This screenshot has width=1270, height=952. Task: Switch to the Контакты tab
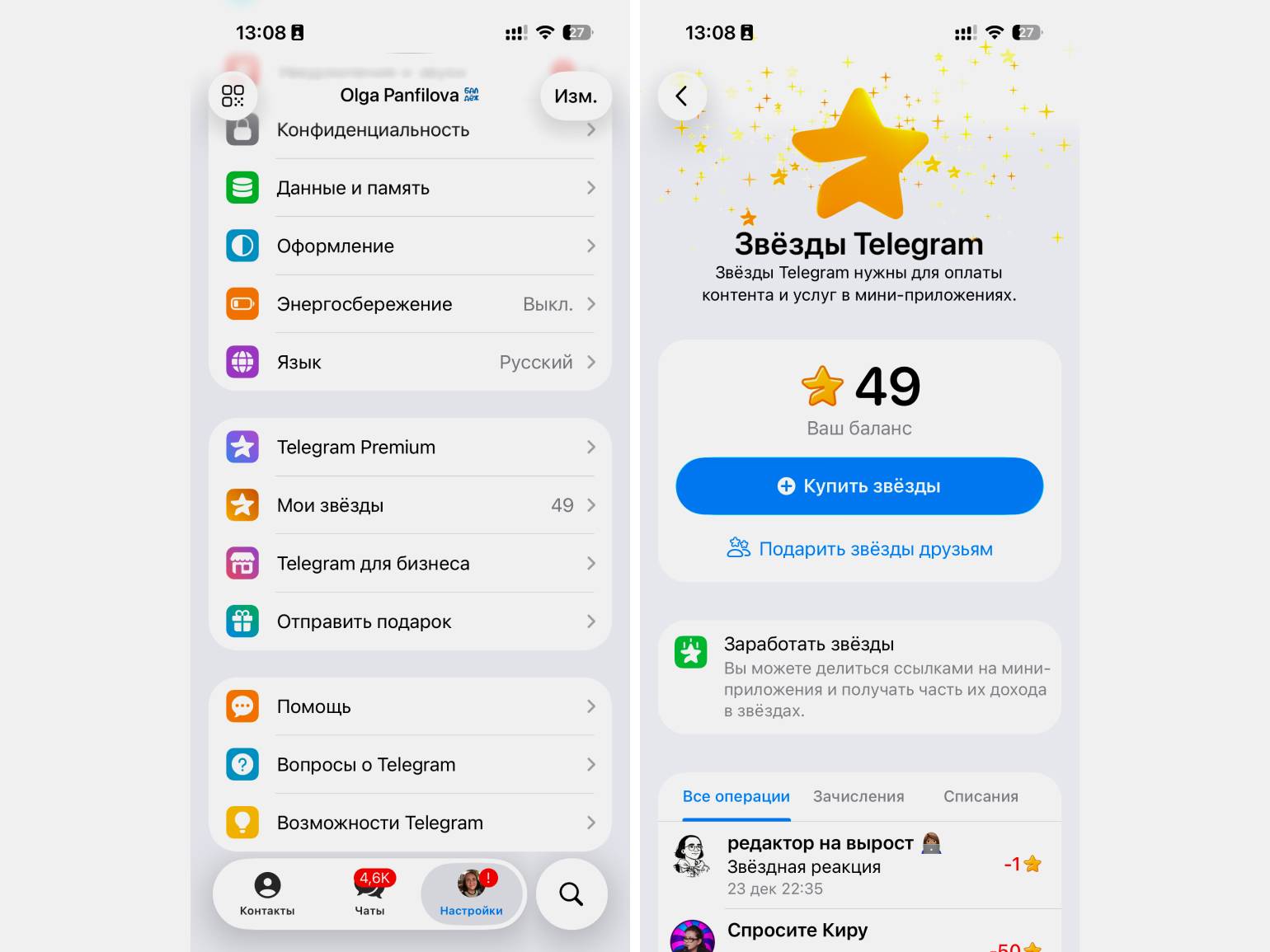pos(267,894)
